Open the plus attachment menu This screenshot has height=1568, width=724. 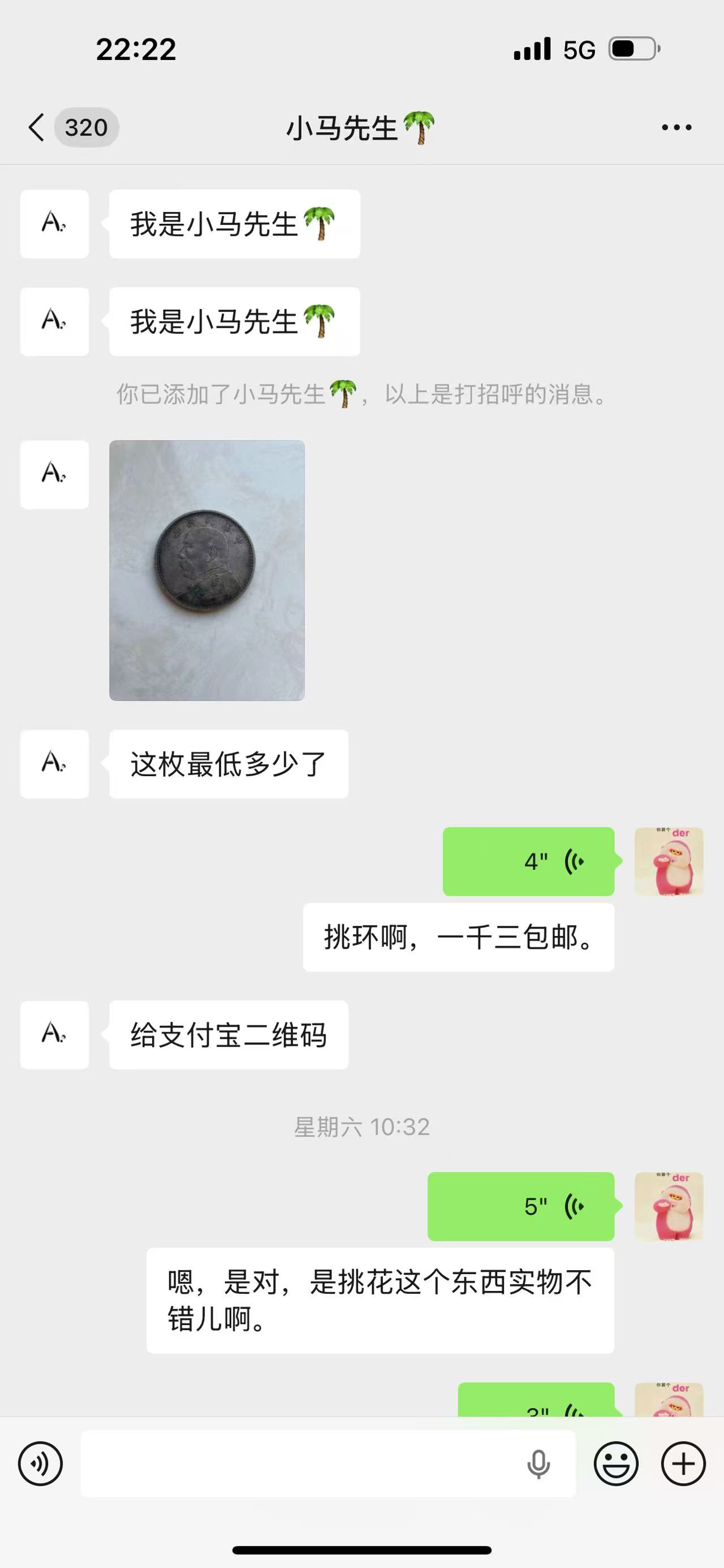coord(683,1463)
